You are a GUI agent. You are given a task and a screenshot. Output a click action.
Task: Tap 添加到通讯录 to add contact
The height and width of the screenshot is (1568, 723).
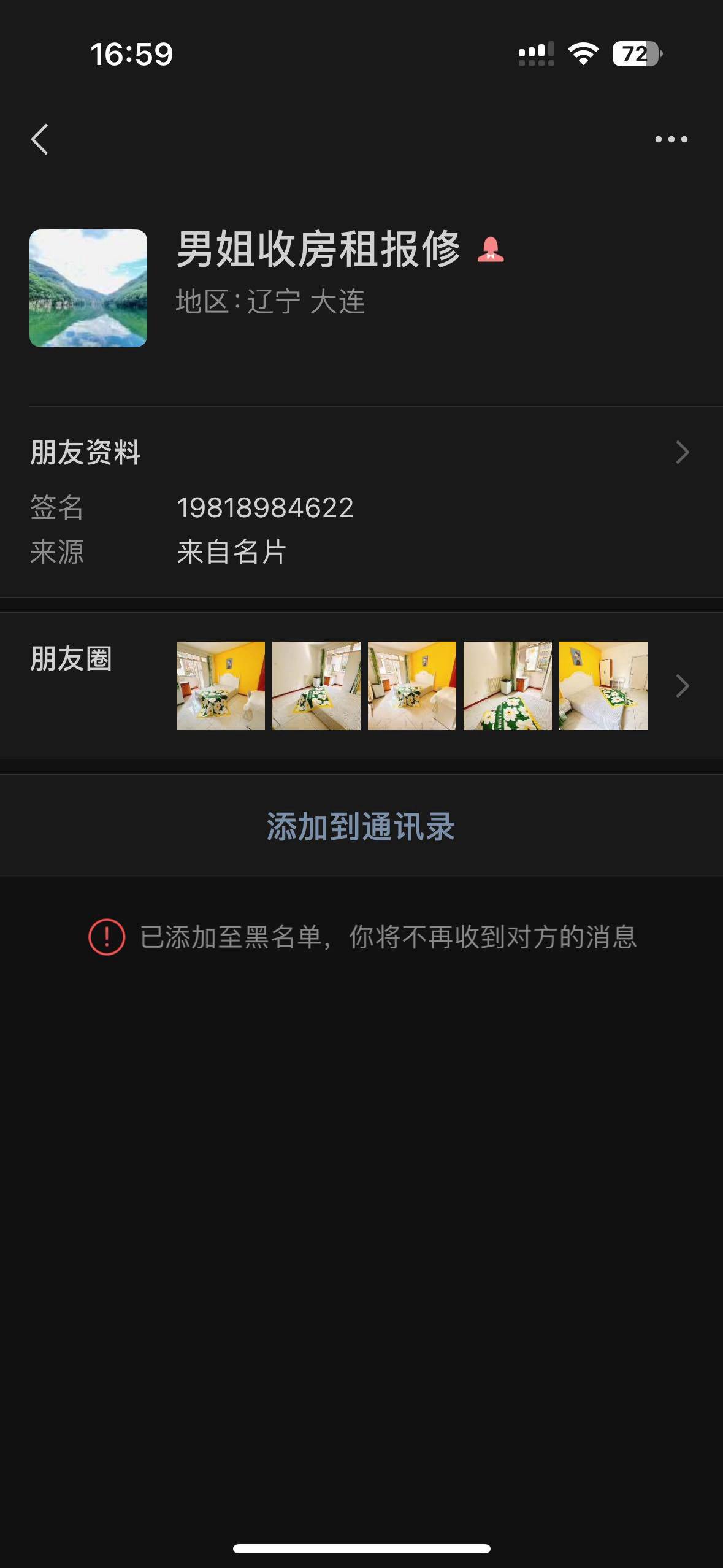click(361, 826)
